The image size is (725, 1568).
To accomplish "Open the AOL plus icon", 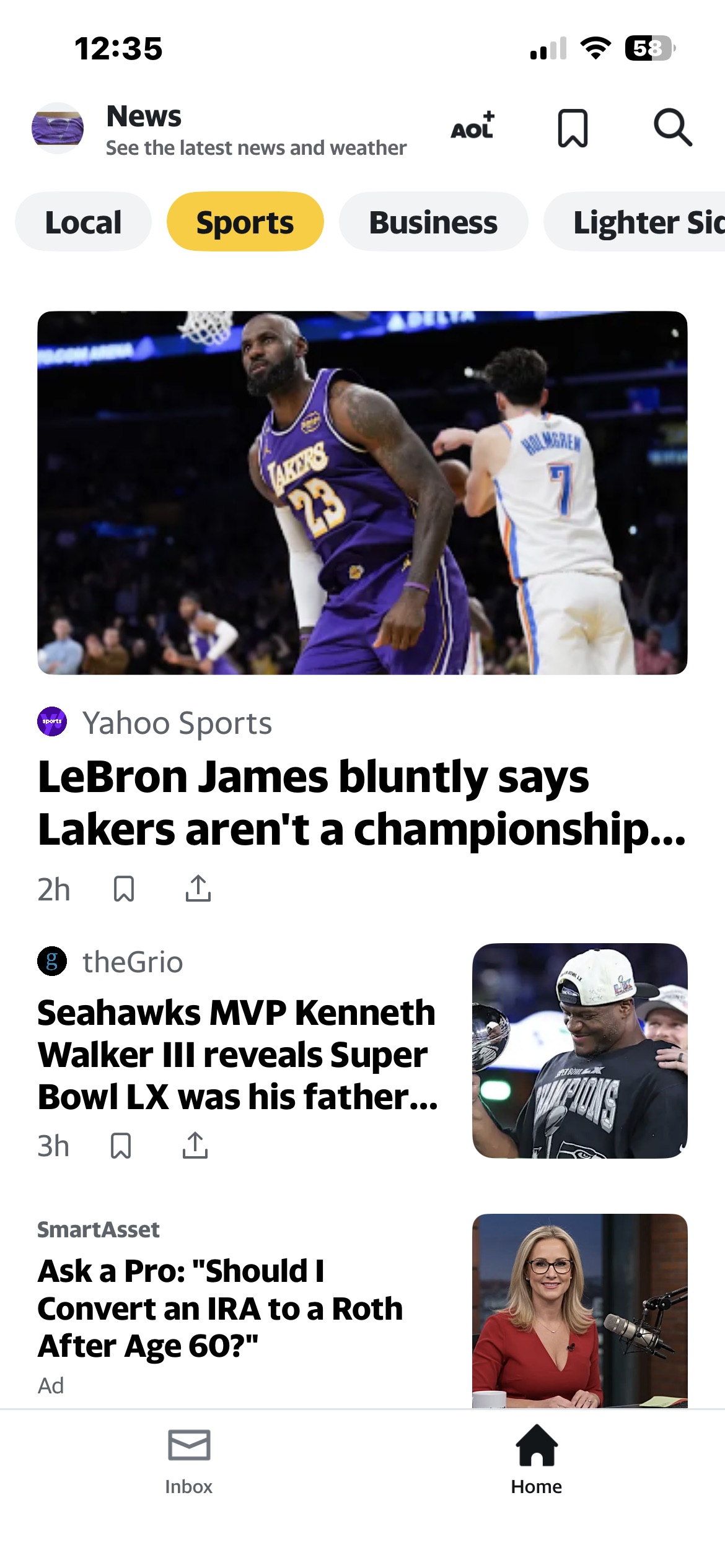I will [472, 127].
